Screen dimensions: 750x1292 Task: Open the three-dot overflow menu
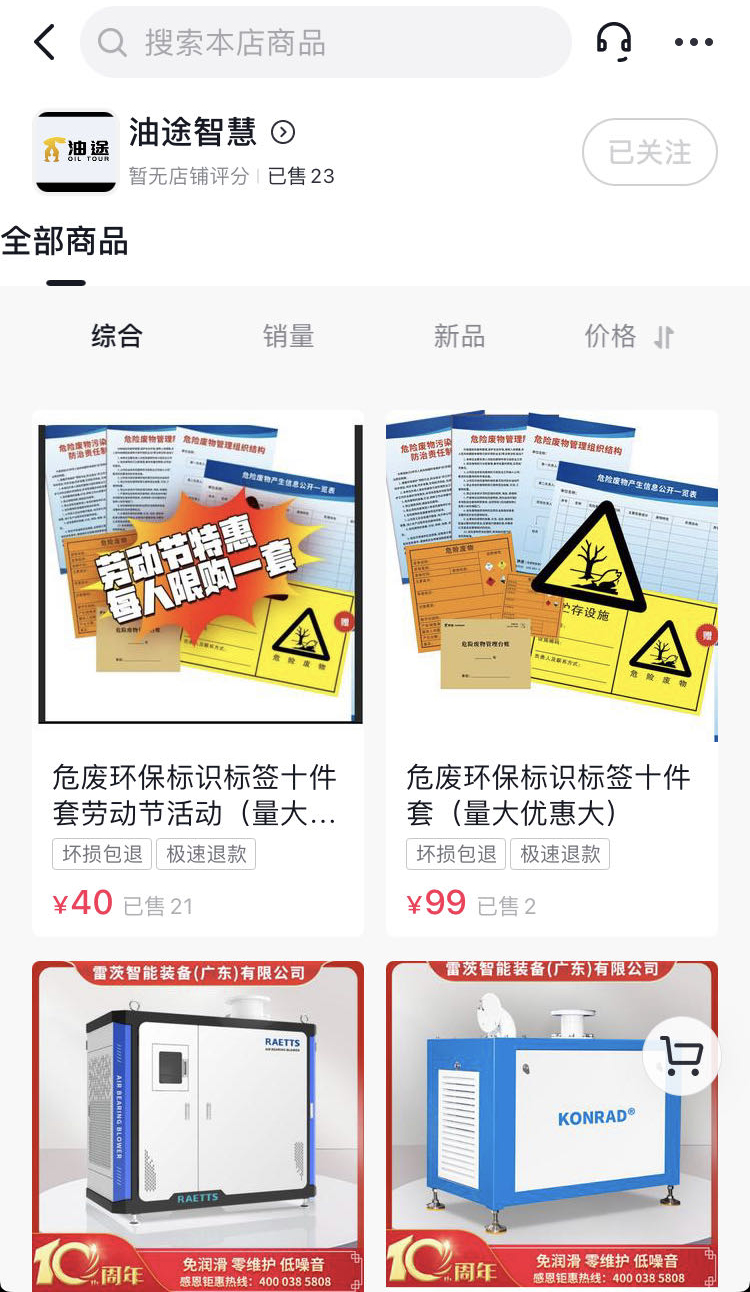pos(693,43)
